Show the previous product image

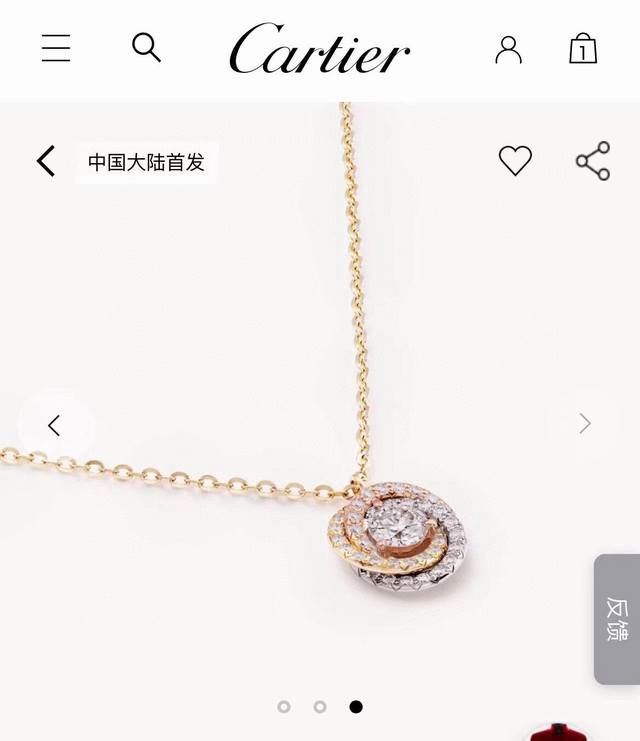tap(54, 425)
